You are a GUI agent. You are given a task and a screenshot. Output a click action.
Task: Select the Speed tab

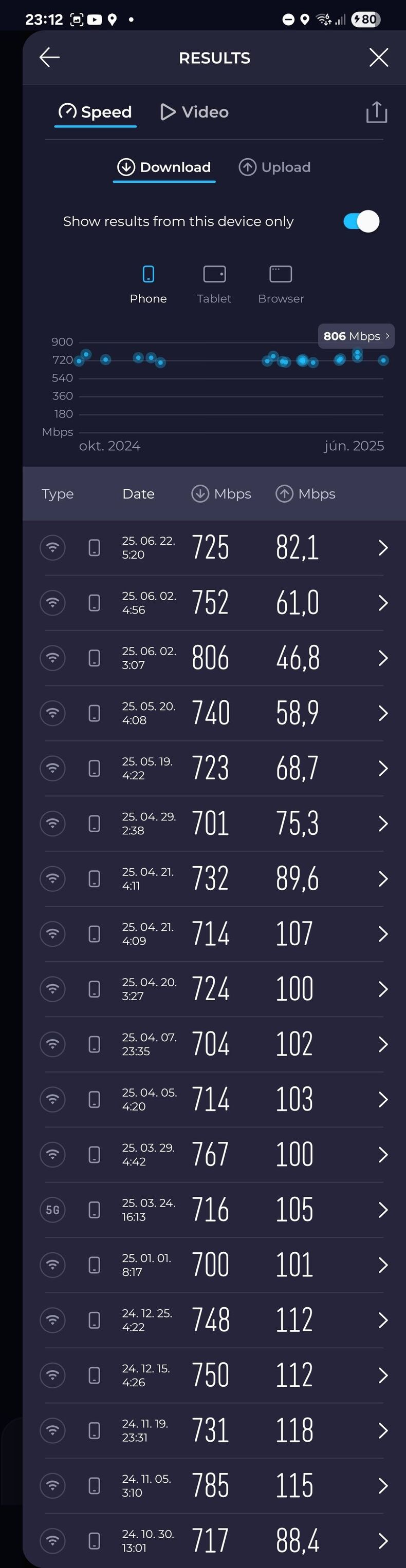pyautogui.click(x=95, y=112)
